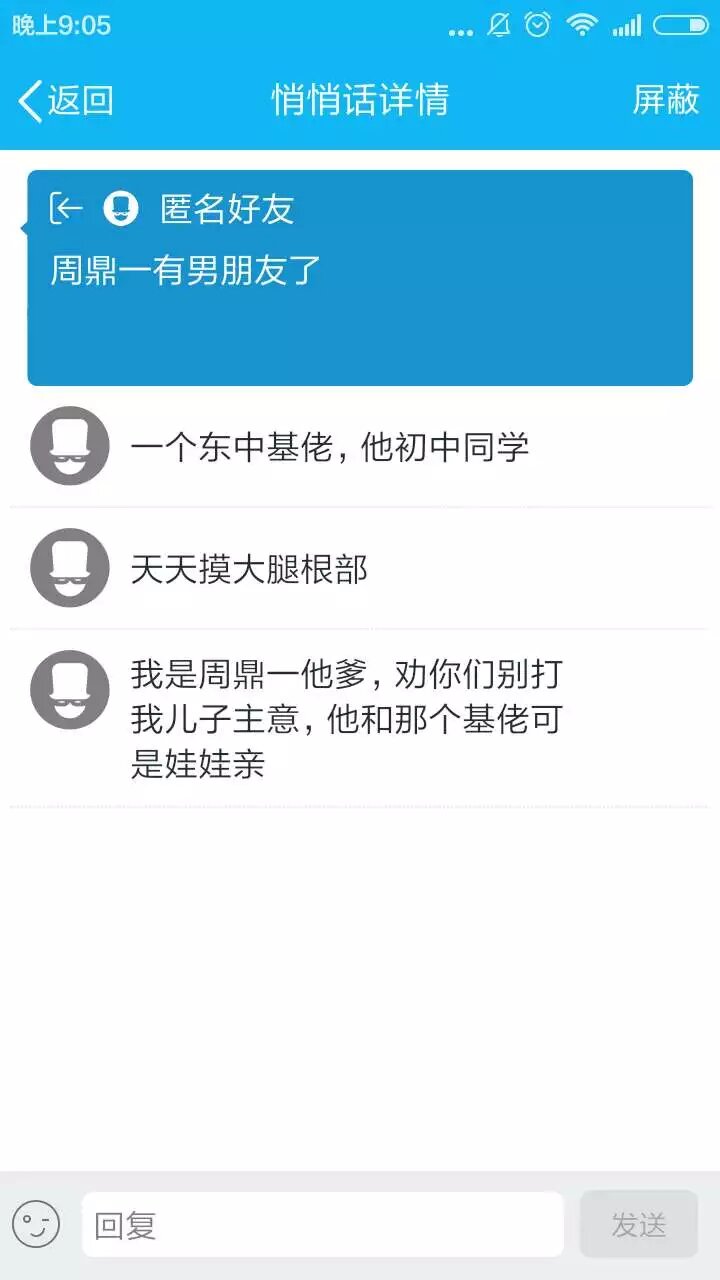
Task: Select the comment 一个东中基佬，他初中同学
Action: point(329,448)
